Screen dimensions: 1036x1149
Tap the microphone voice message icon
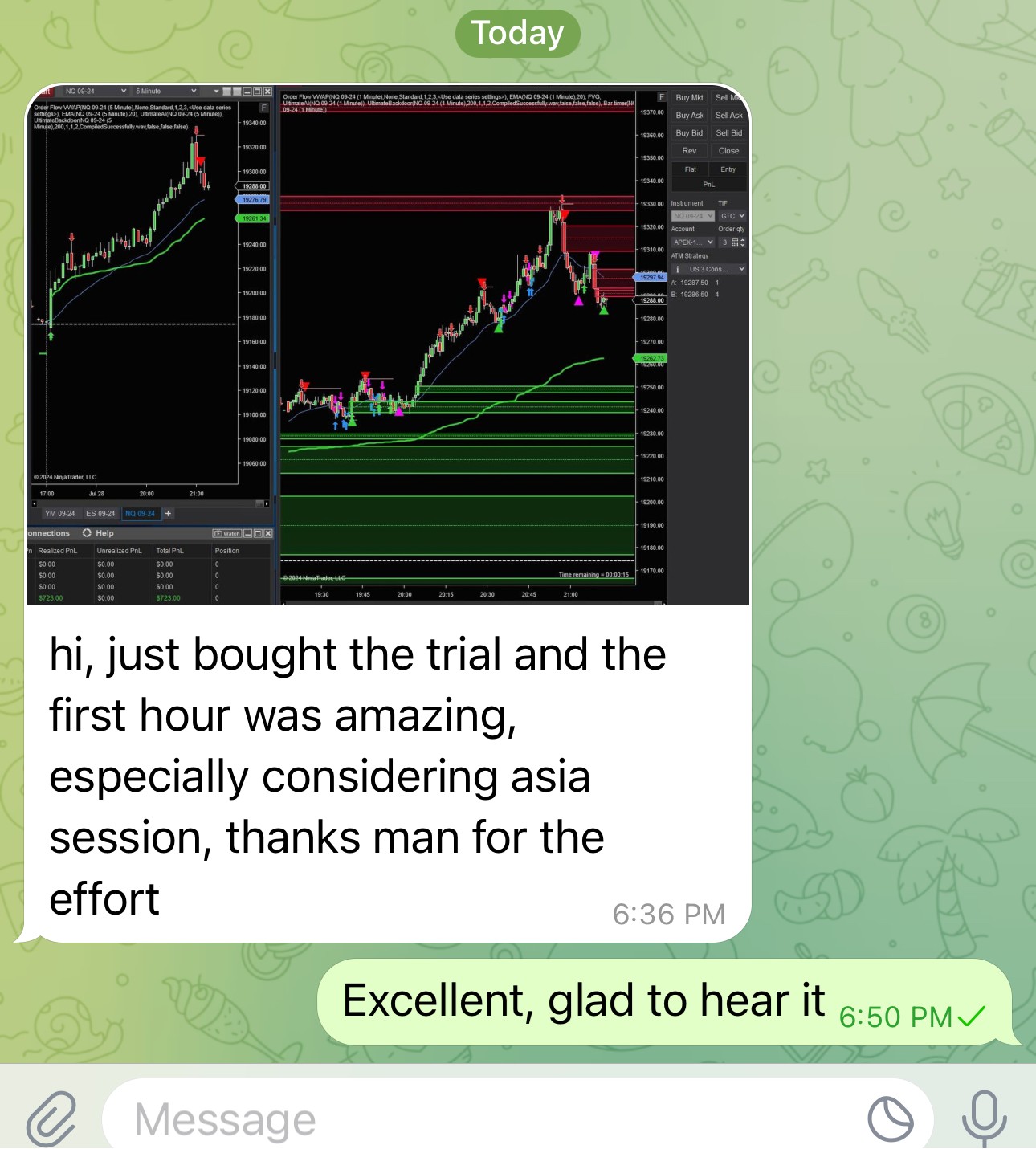tap(984, 1118)
